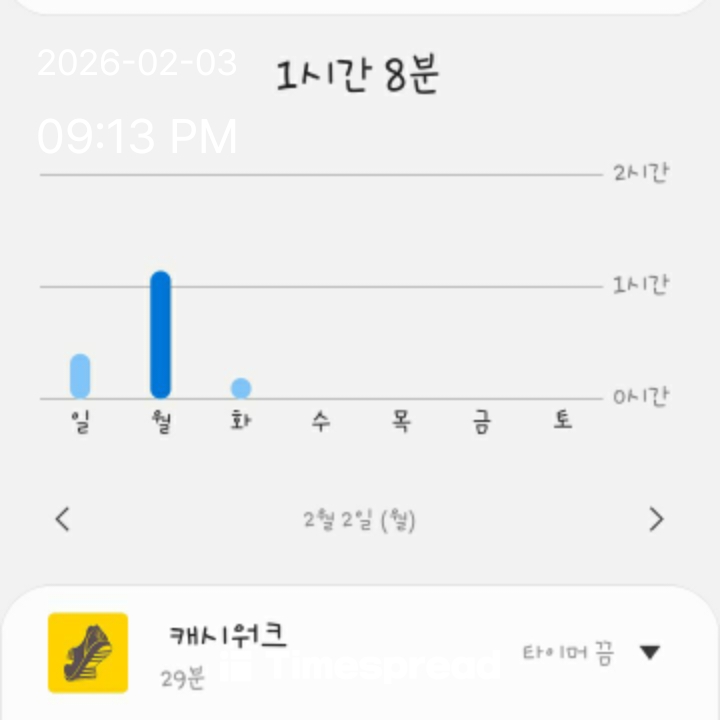This screenshot has width=720, height=720.
Task: Select the 화 (Tuesday) usage bar
Action: click(x=241, y=388)
